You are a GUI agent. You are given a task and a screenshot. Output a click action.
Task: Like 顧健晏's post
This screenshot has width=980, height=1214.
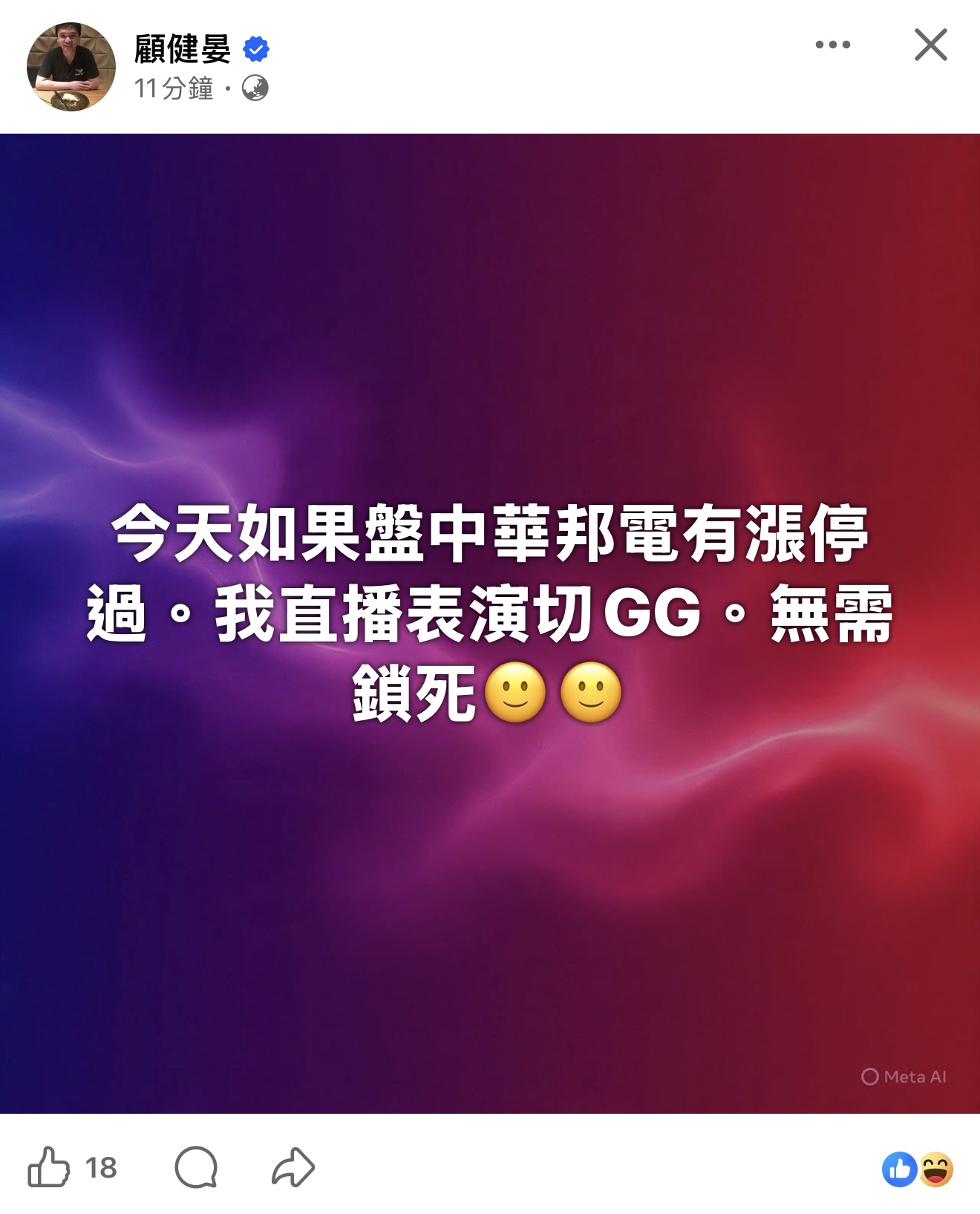(49, 1167)
